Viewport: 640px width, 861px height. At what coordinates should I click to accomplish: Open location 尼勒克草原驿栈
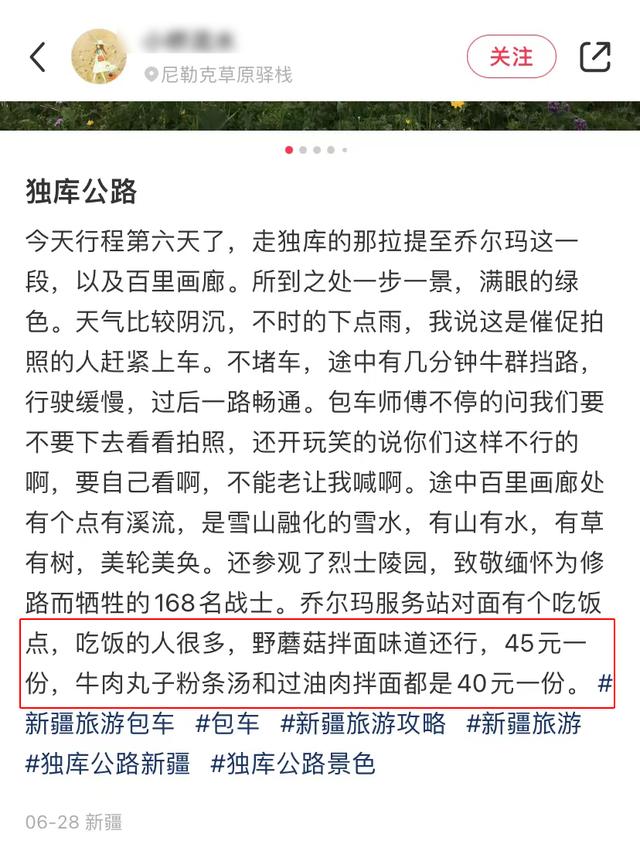click(220, 75)
